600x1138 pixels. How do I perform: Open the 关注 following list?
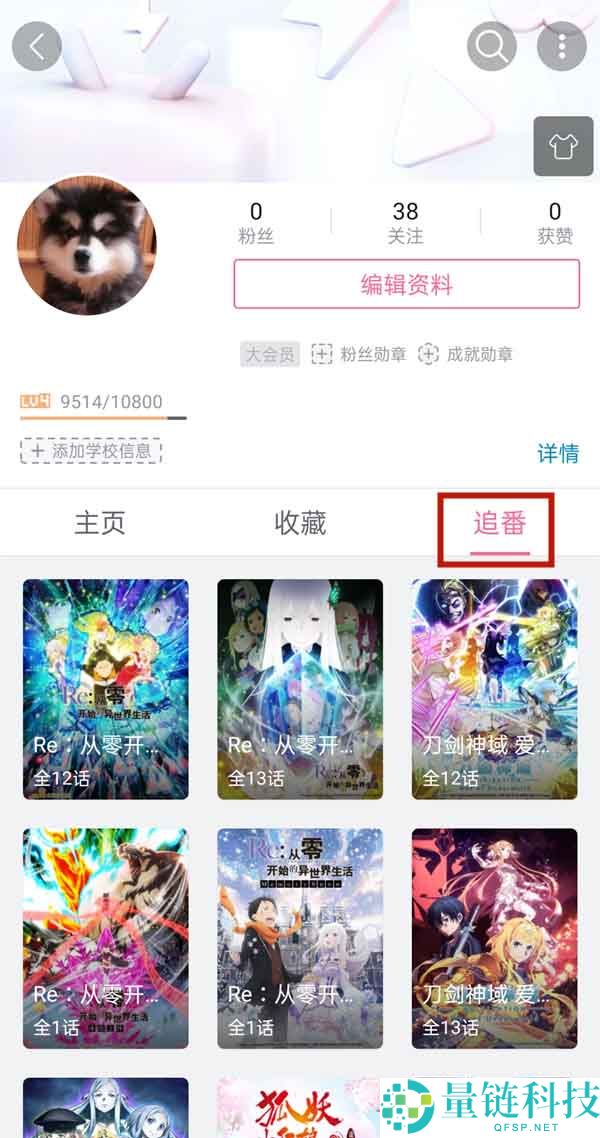coord(405,222)
